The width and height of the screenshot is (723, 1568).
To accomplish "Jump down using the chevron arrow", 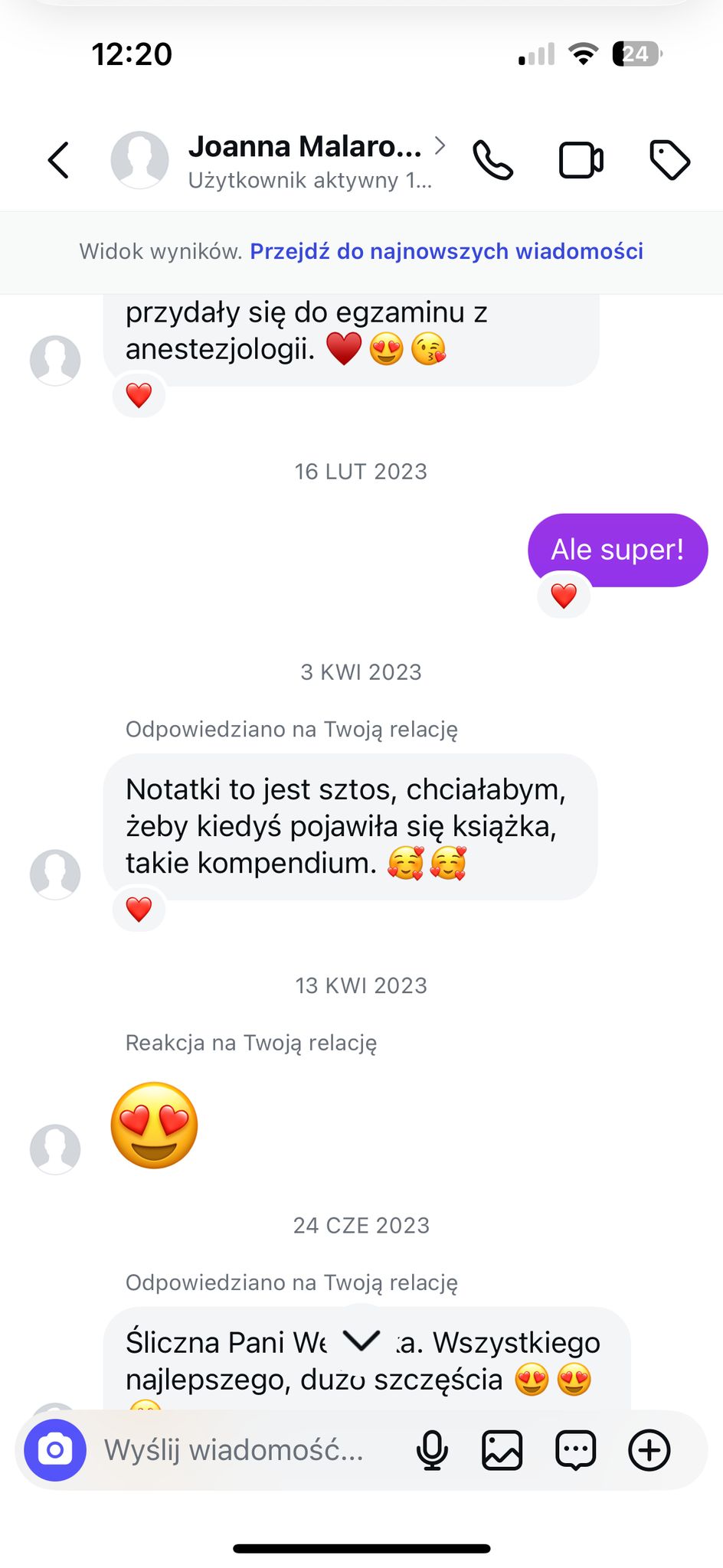I will [361, 1340].
